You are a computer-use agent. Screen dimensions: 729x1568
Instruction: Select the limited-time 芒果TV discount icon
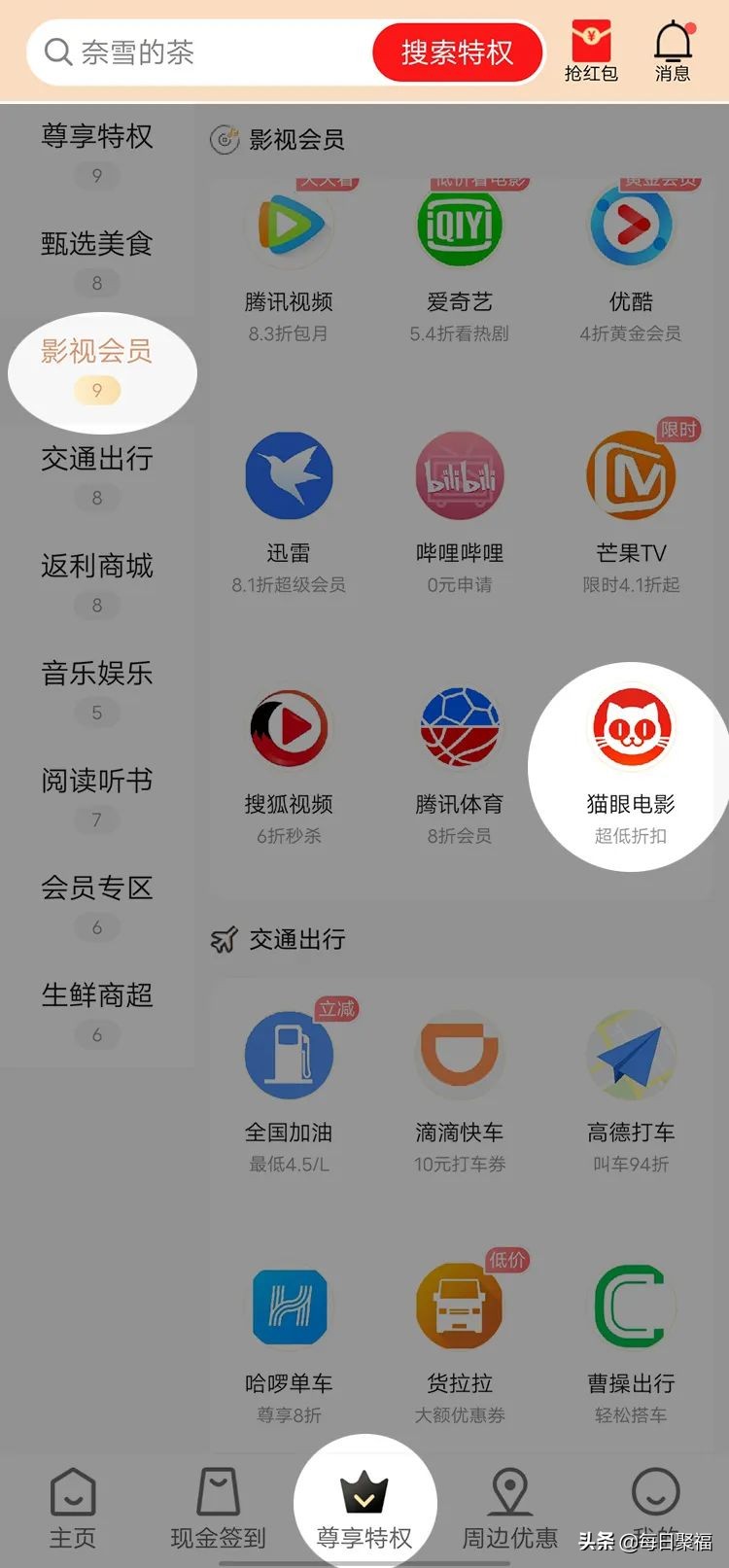(632, 476)
